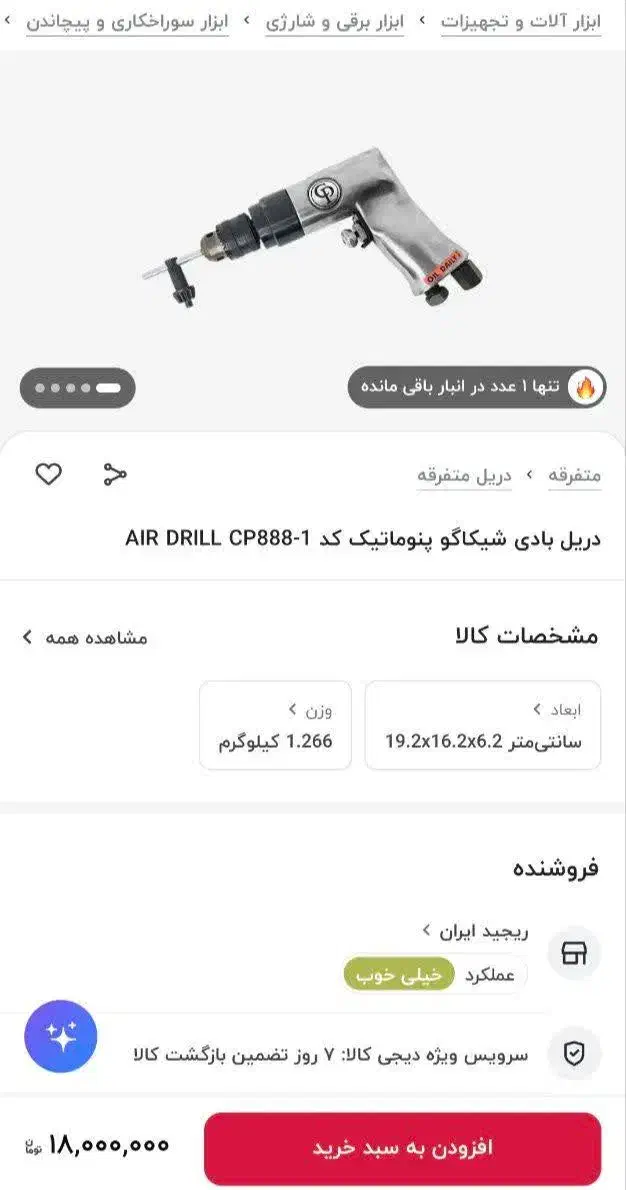Open the وزن weight card
Image resolution: width=626 pixels, height=1190 pixels.
275,725
